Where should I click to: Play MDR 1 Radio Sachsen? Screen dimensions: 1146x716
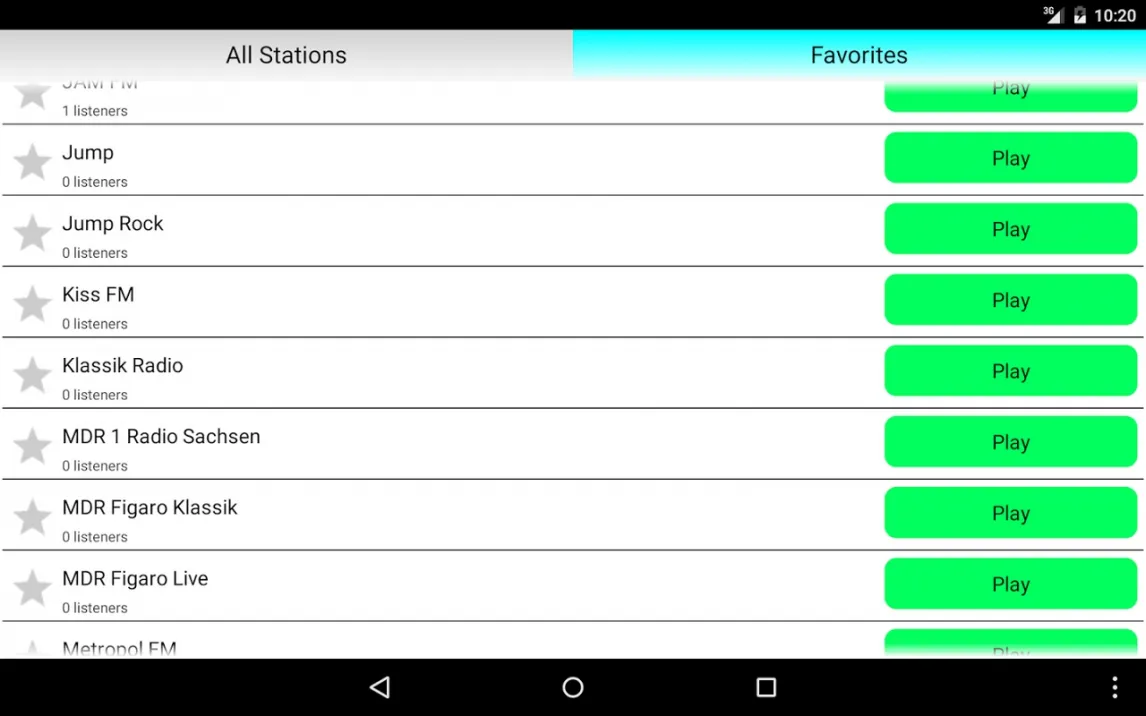(1011, 441)
